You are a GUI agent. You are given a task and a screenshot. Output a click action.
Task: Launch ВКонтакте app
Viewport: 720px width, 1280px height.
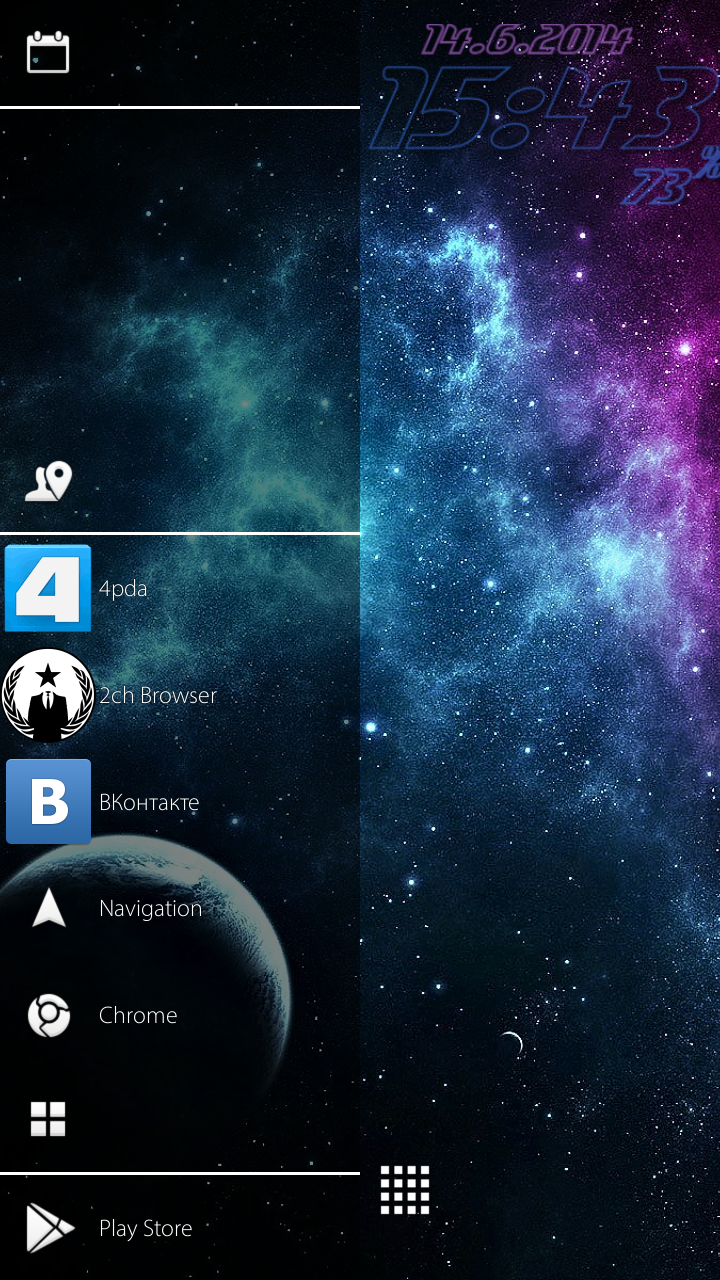[48, 802]
